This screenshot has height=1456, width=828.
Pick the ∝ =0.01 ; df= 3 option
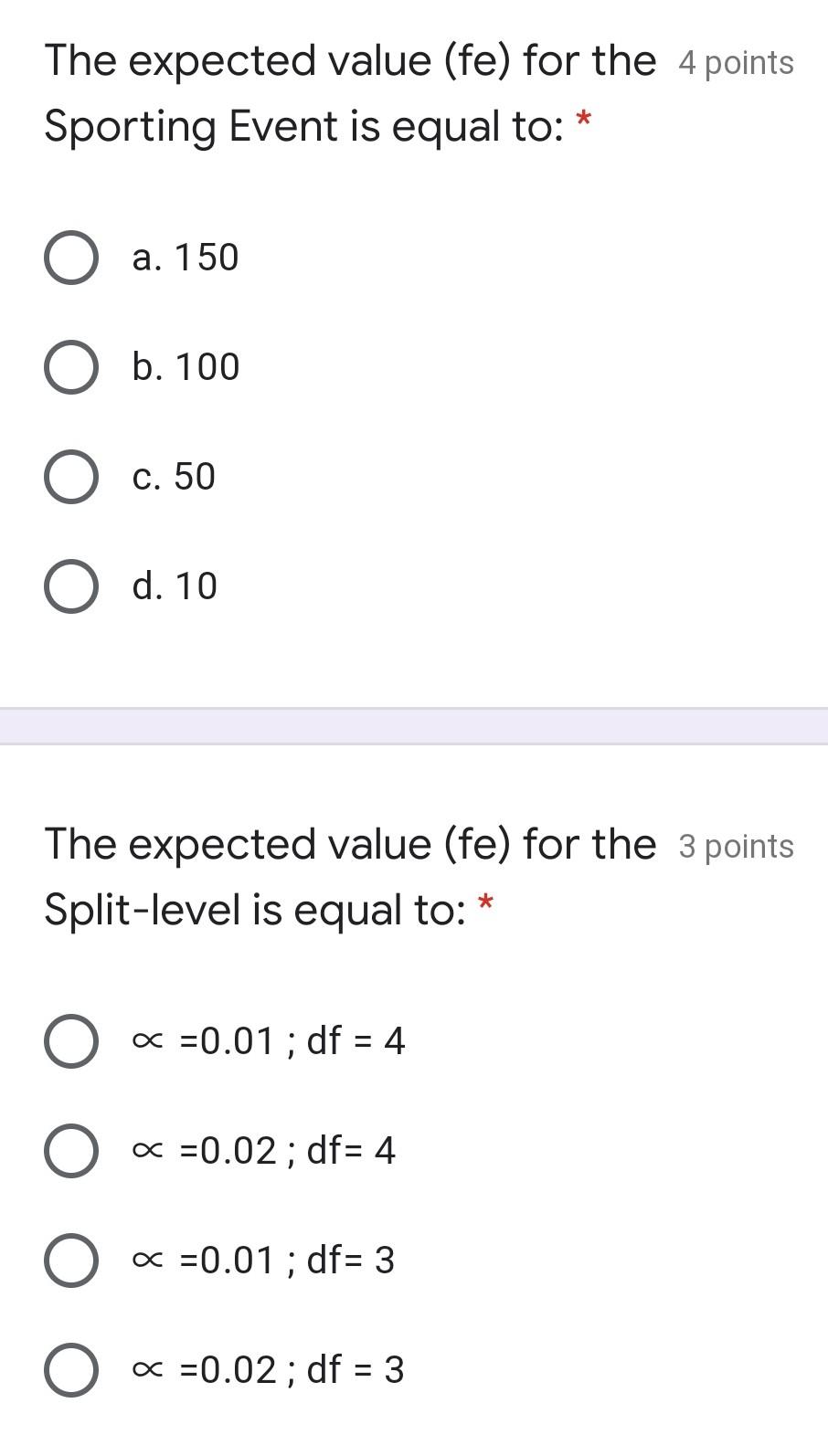[x=71, y=1261]
